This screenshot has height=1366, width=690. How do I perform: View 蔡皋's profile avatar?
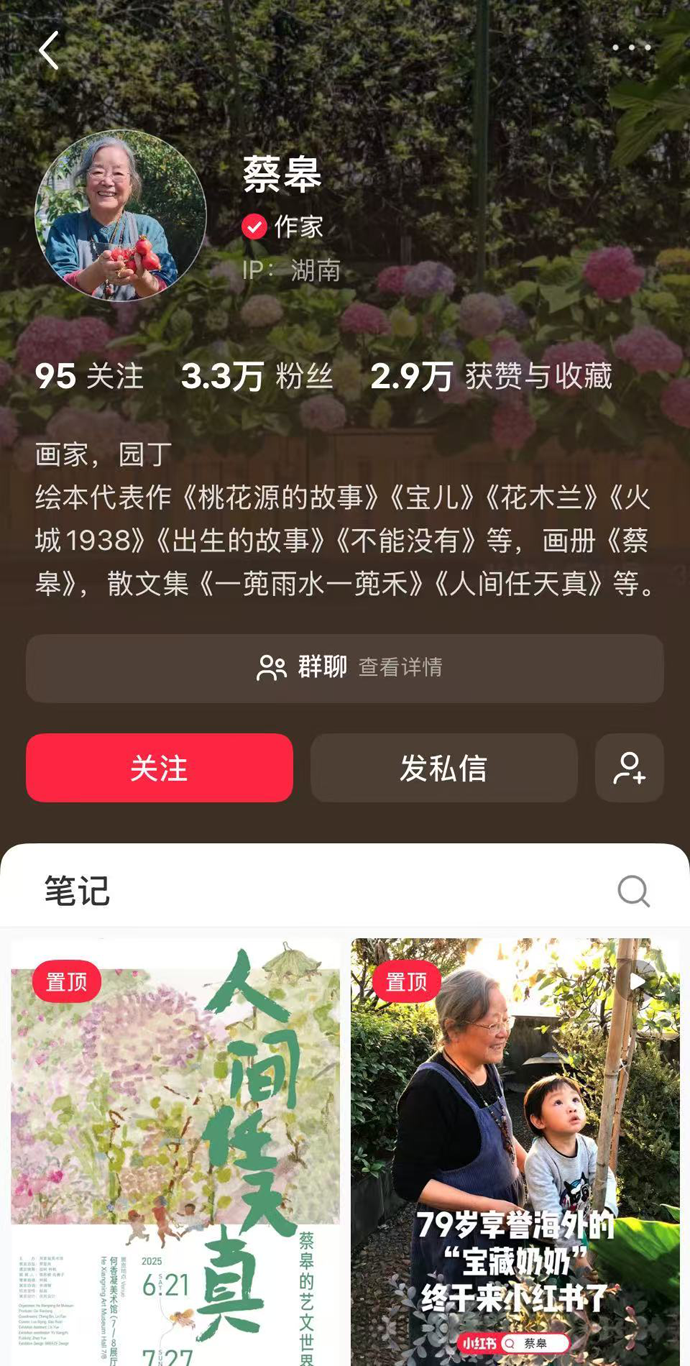pos(121,215)
